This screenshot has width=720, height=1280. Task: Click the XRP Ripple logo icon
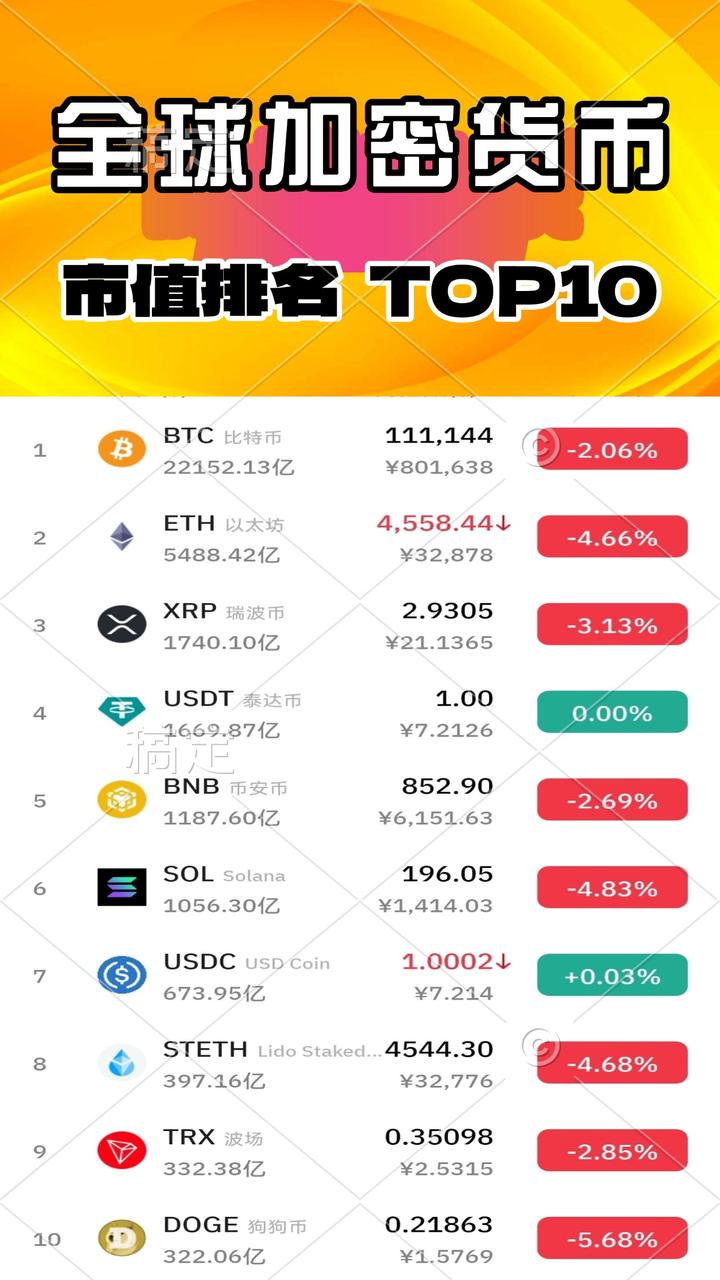click(x=121, y=623)
